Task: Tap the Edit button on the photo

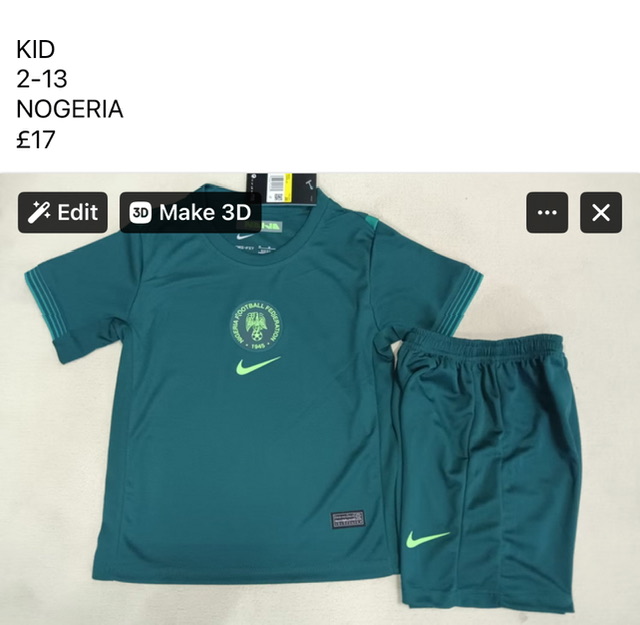Action: 62,212
